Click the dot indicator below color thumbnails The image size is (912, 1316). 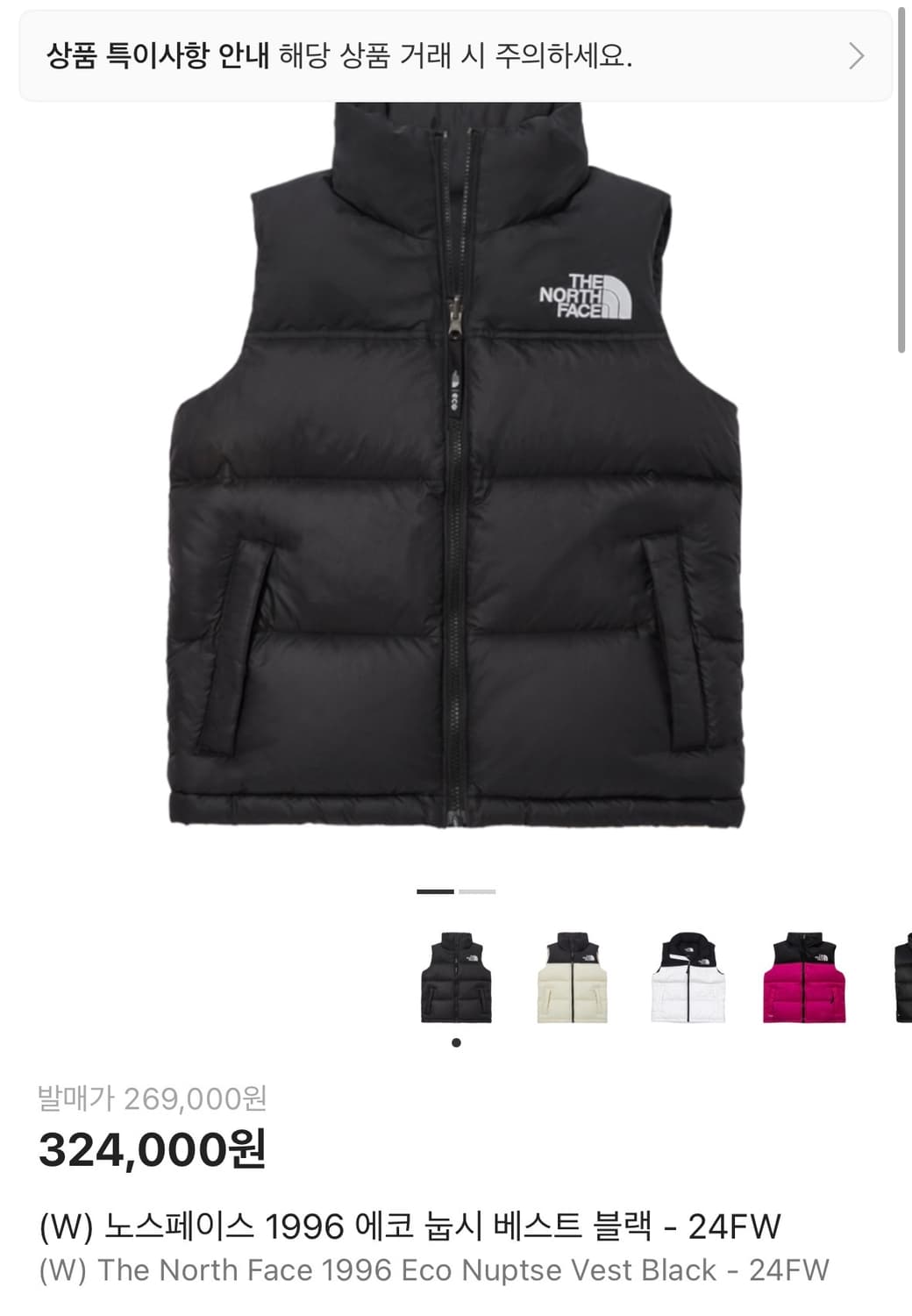pyautogui.click(x=456, y=1042)
